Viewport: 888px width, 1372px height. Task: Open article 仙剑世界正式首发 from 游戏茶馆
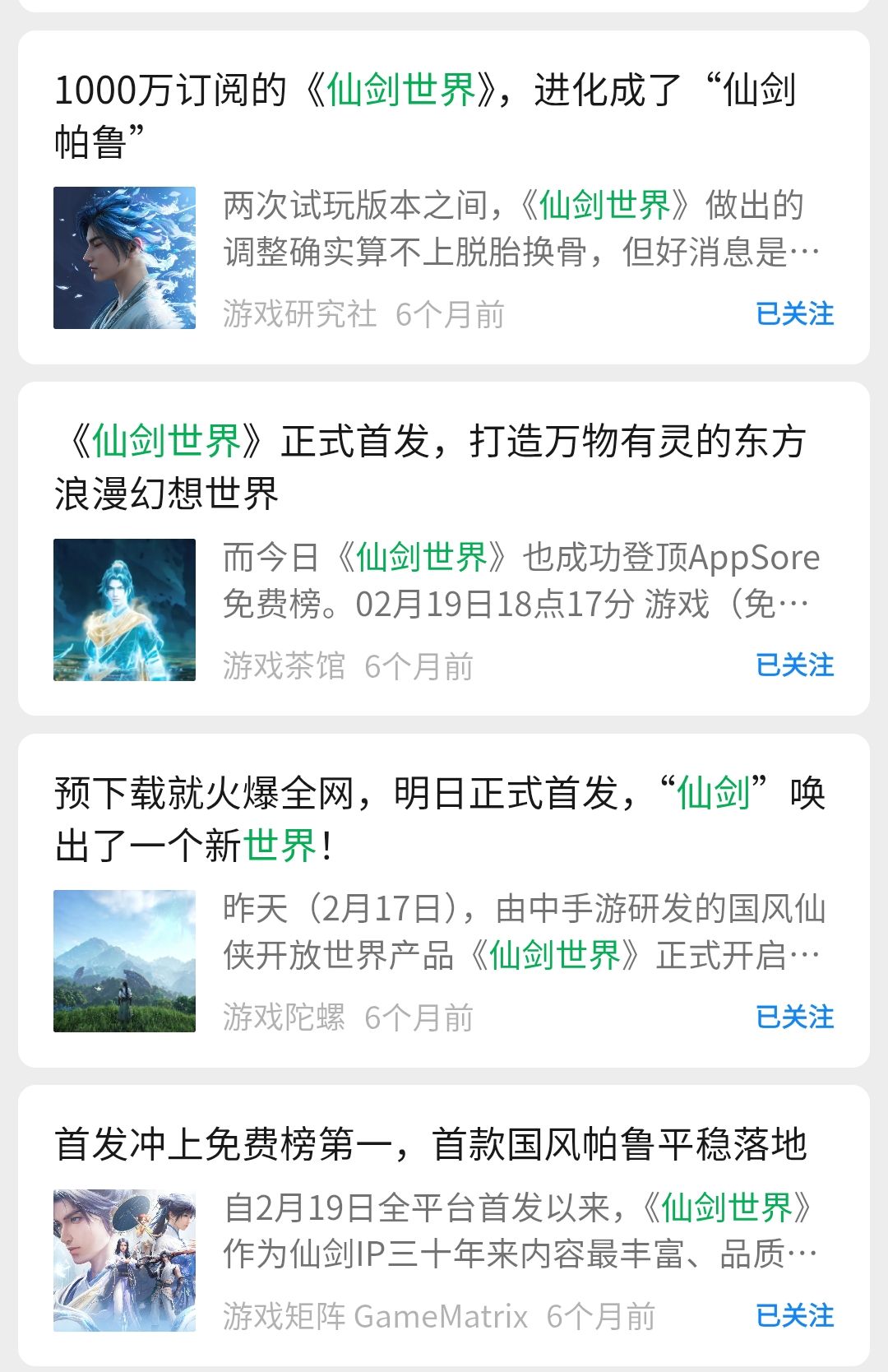429,466
